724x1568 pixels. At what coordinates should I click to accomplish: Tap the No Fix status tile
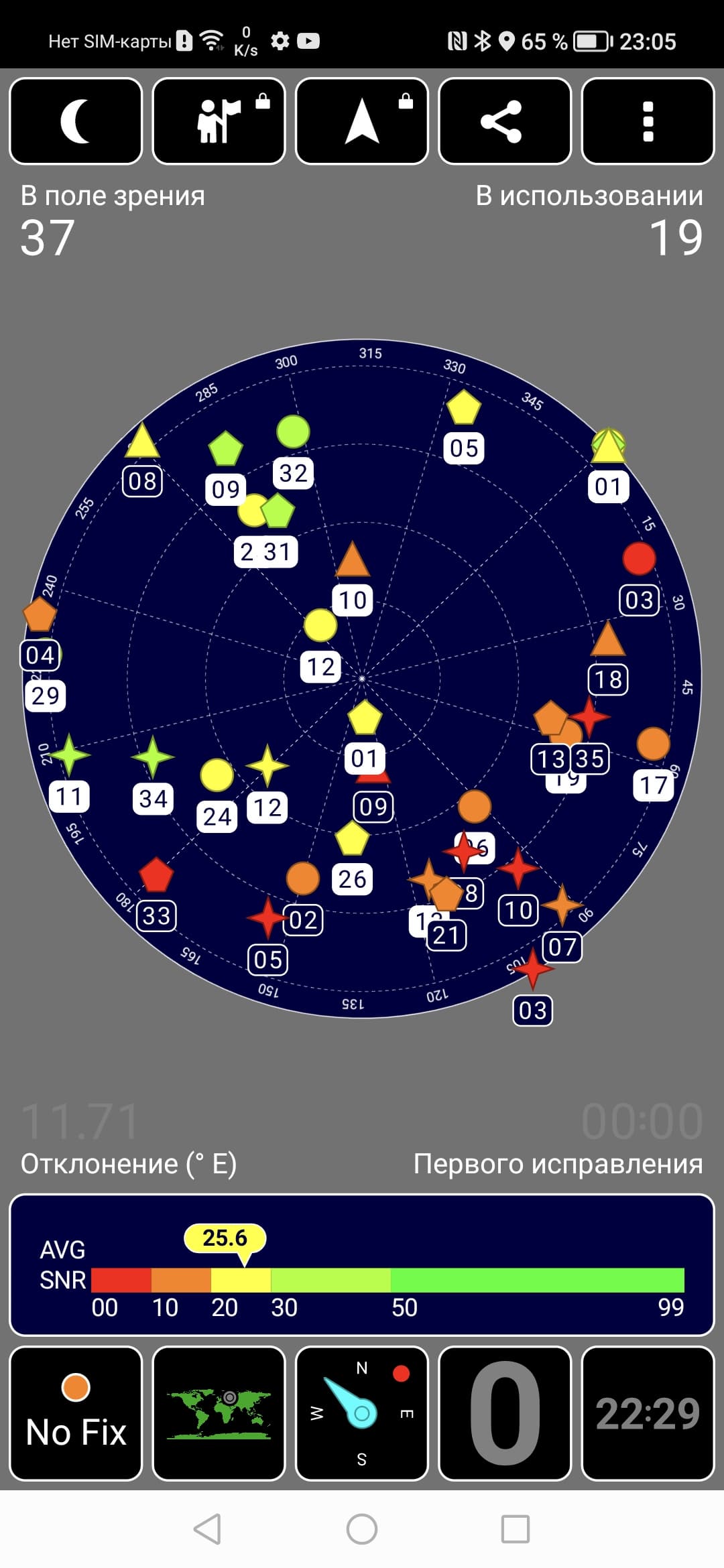(76, 1413)
